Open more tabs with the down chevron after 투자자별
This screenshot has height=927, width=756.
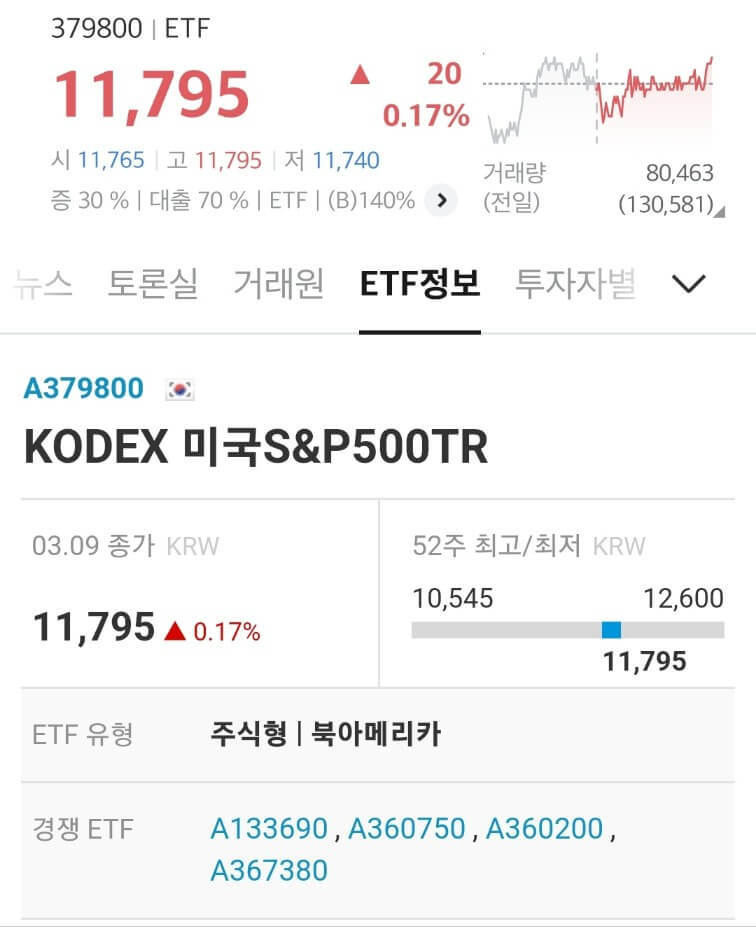(687, 284)
